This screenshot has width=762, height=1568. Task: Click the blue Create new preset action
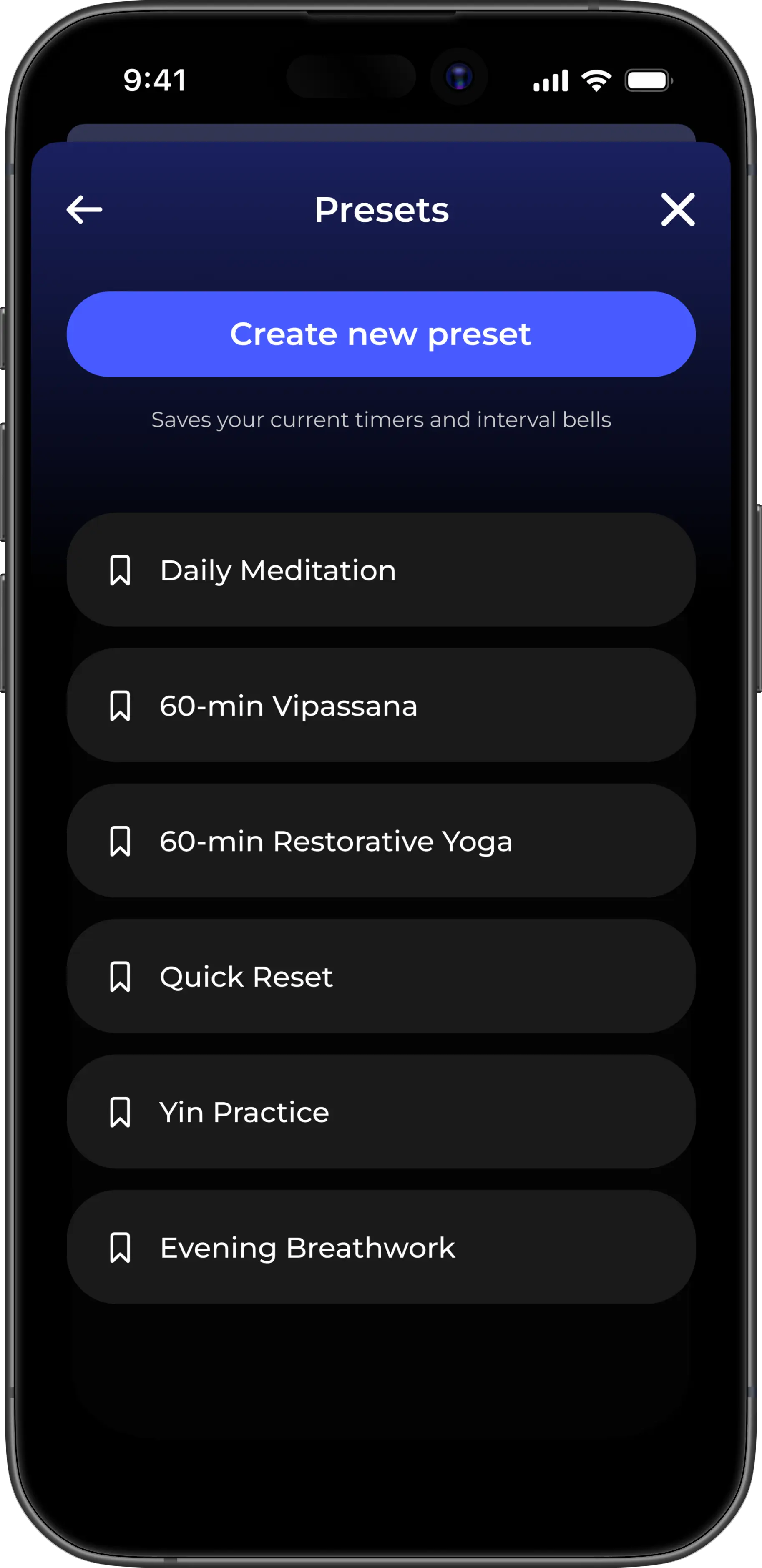point(380,334)
